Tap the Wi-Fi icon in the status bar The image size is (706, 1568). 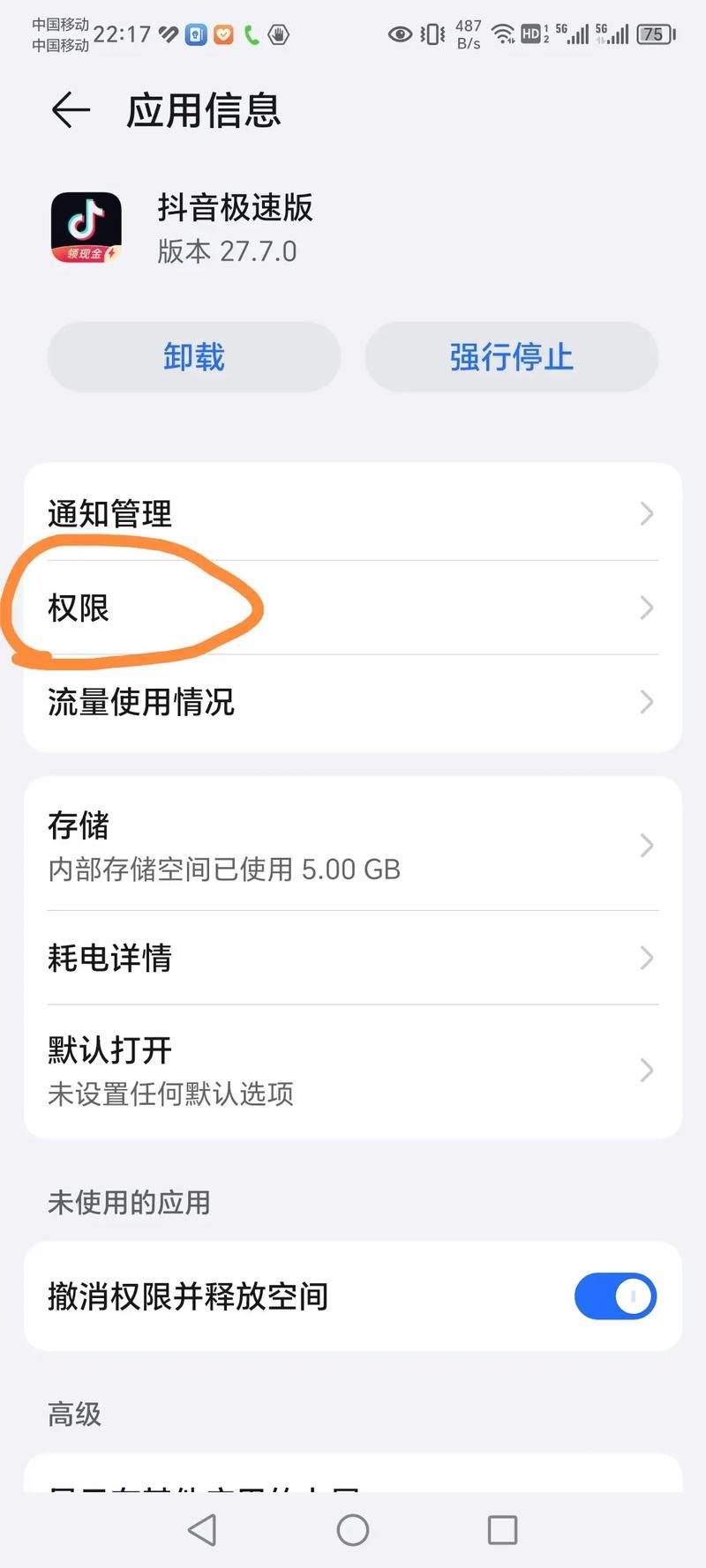tap(502, 35)
